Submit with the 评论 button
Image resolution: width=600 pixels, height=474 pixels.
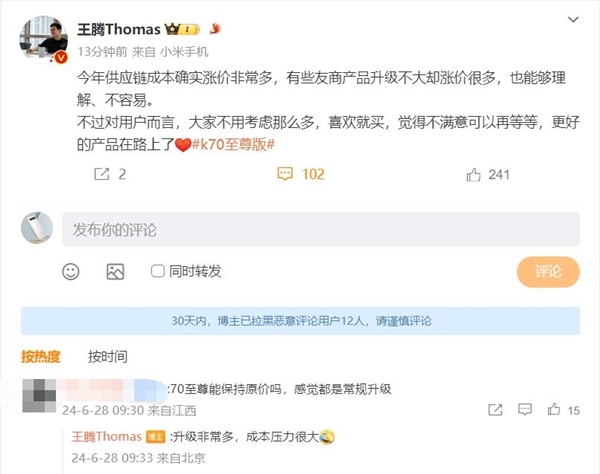548,271
